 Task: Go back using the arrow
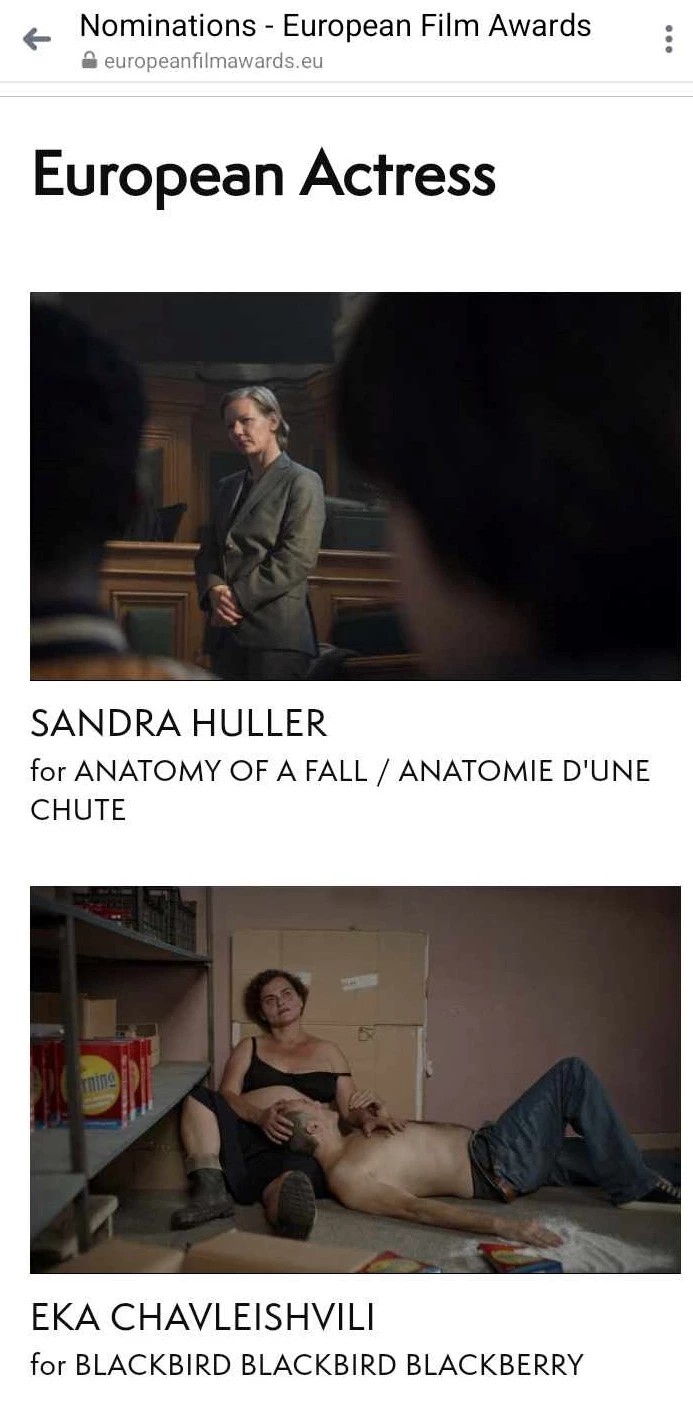tap(37, 40)
